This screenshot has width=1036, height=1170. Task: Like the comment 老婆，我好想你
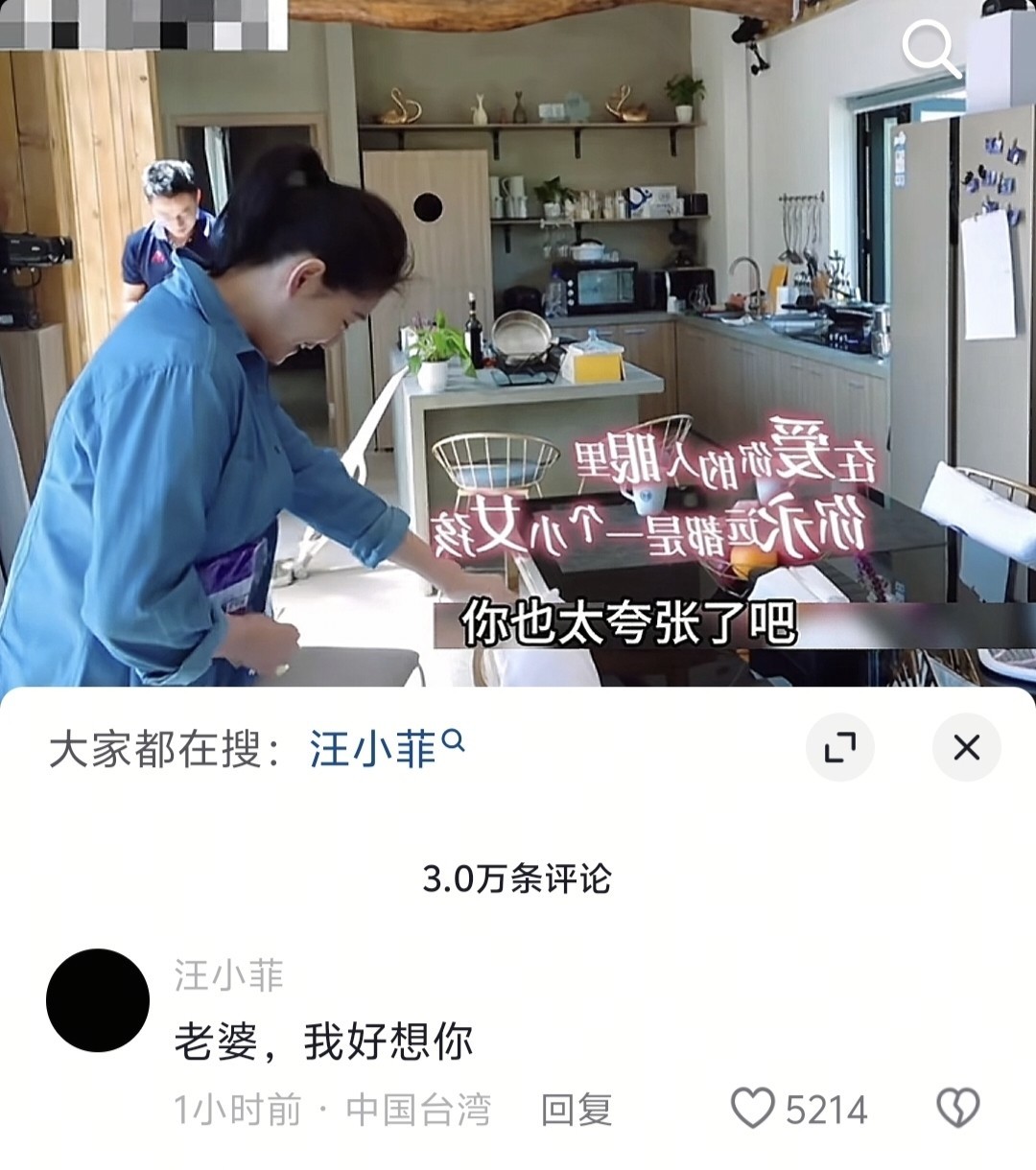click(753, 1109)
